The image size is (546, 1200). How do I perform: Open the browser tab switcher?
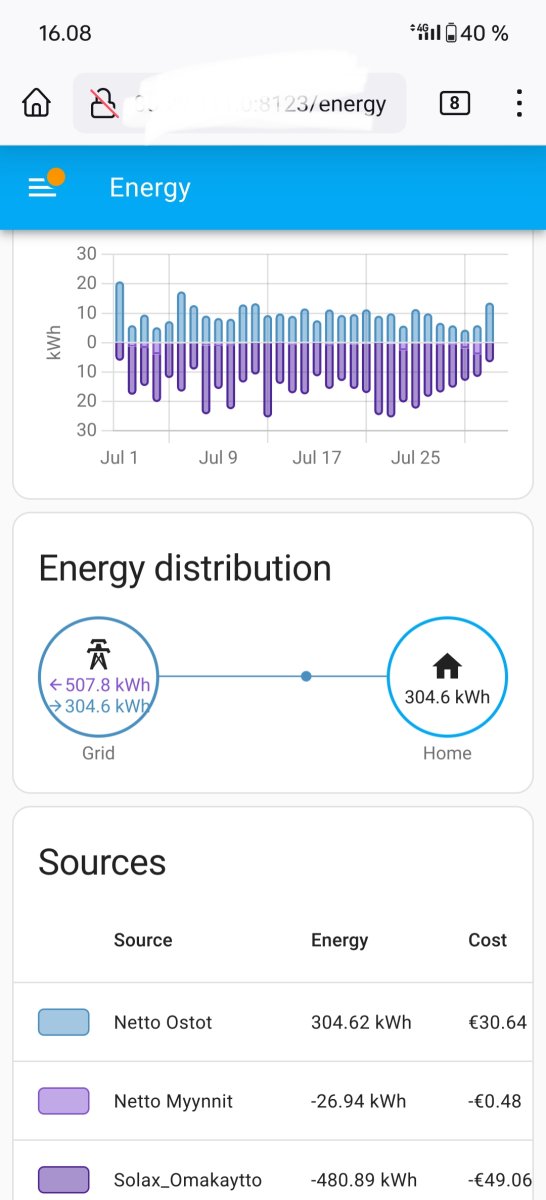(455, 103)
